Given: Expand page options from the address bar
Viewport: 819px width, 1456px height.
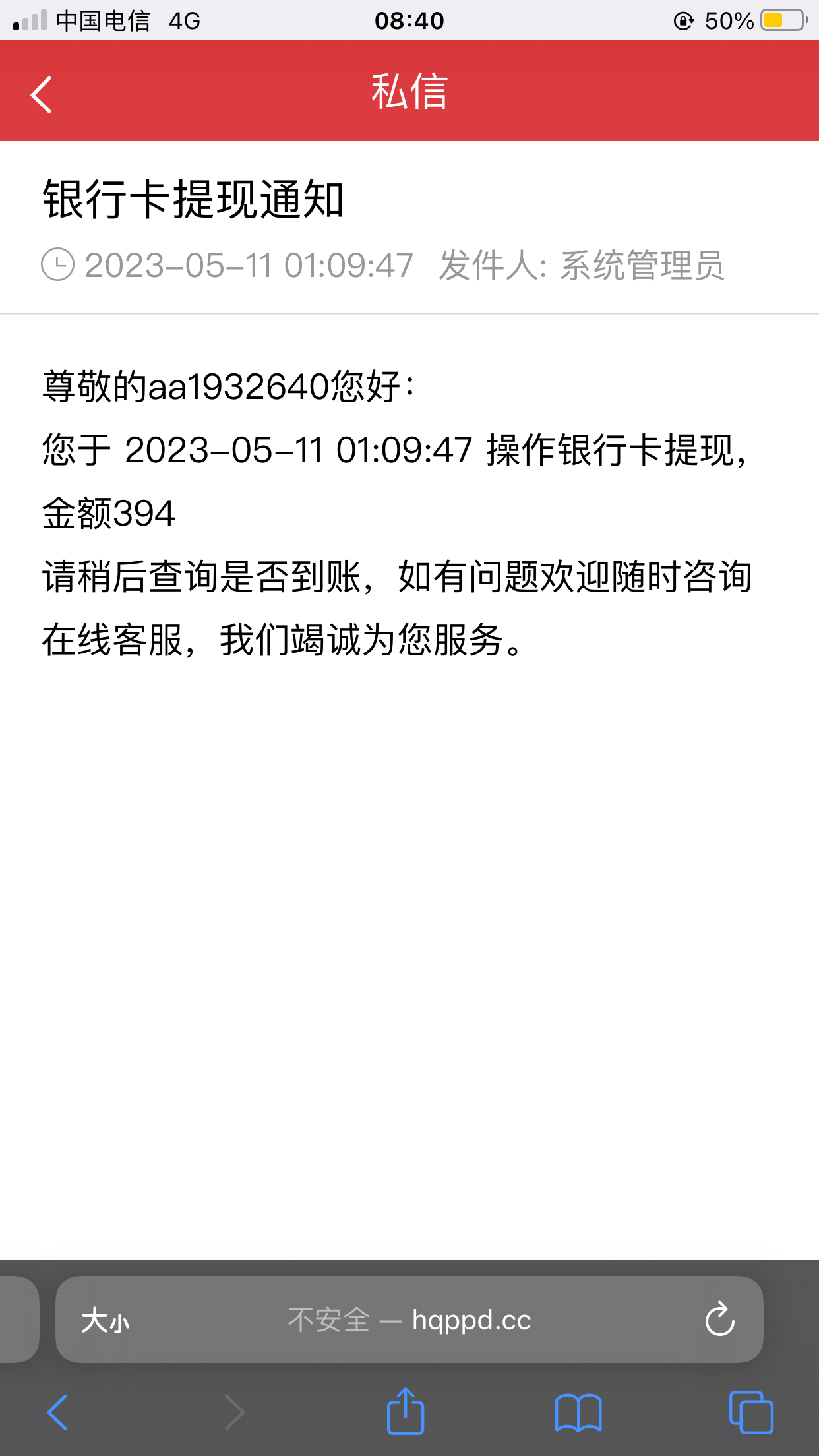Looking at the screenshot, I should [409, 1319].
